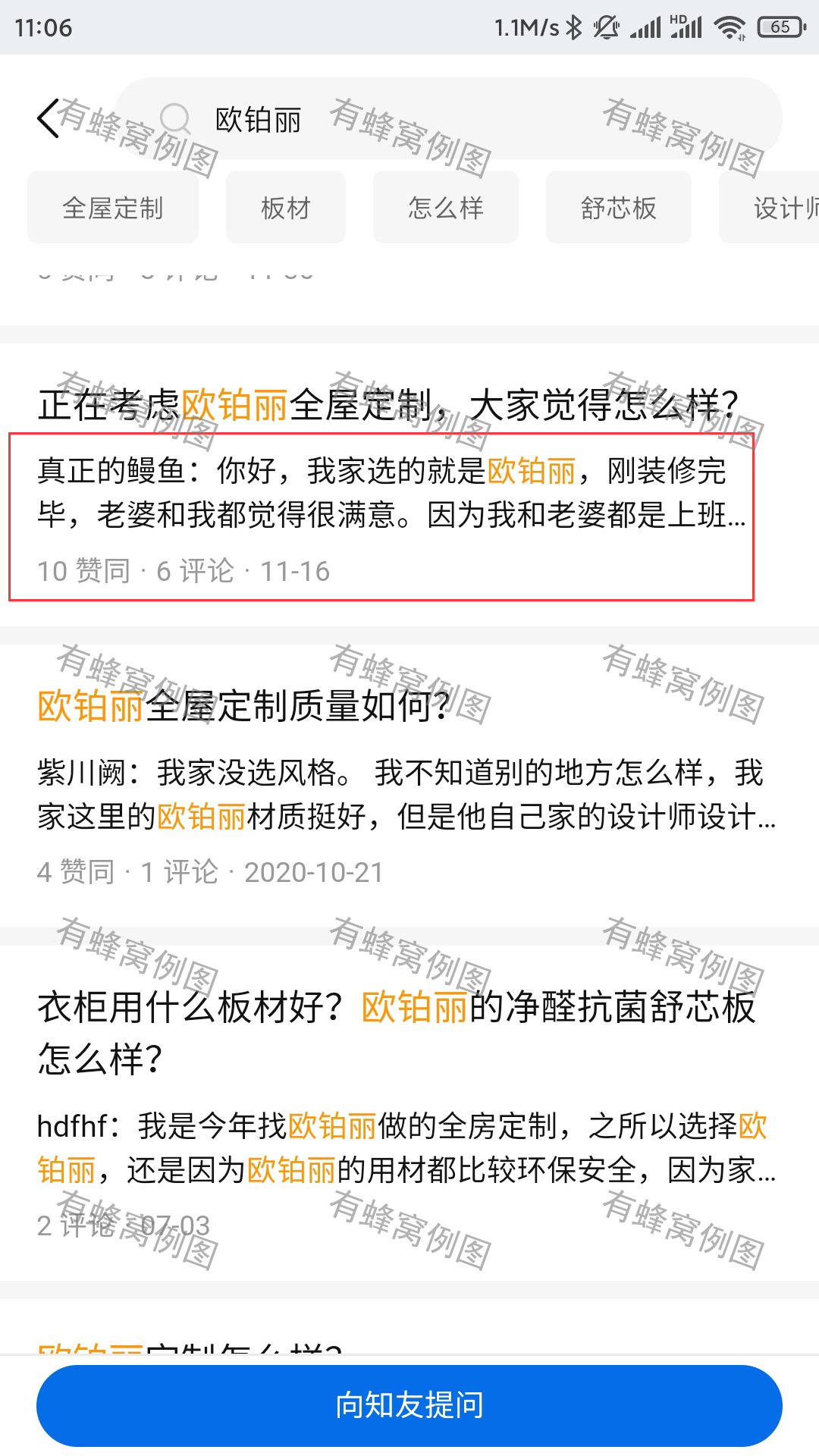The image size is (819, 1456).
Task: Open question 正在考虑欧铂丽全屋定制，大家觉得怎么样
Action: pos(387,404)
